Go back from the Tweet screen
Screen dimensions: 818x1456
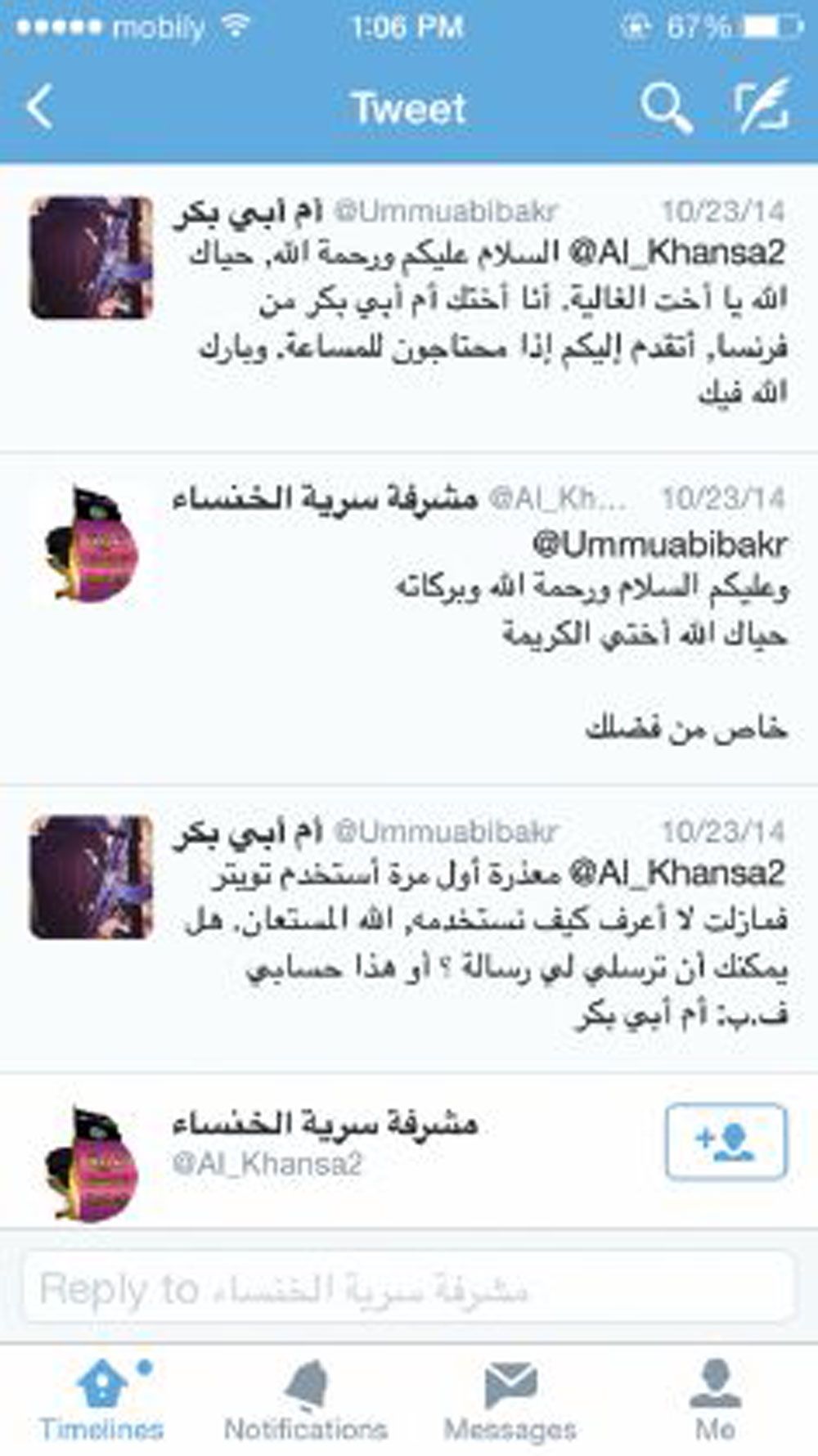pyautogui.click(x=39, y=107)
